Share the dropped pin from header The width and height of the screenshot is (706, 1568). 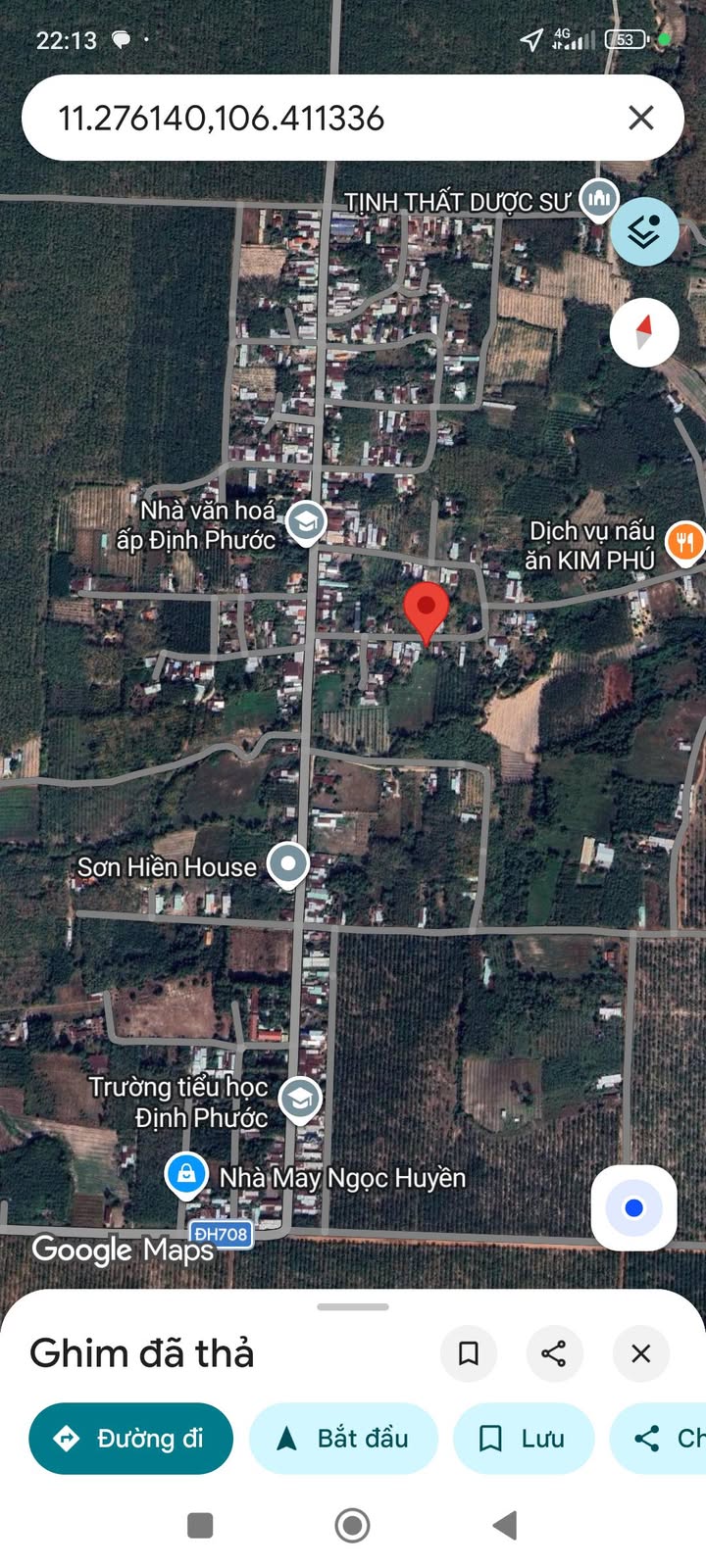coord(554,1353)
